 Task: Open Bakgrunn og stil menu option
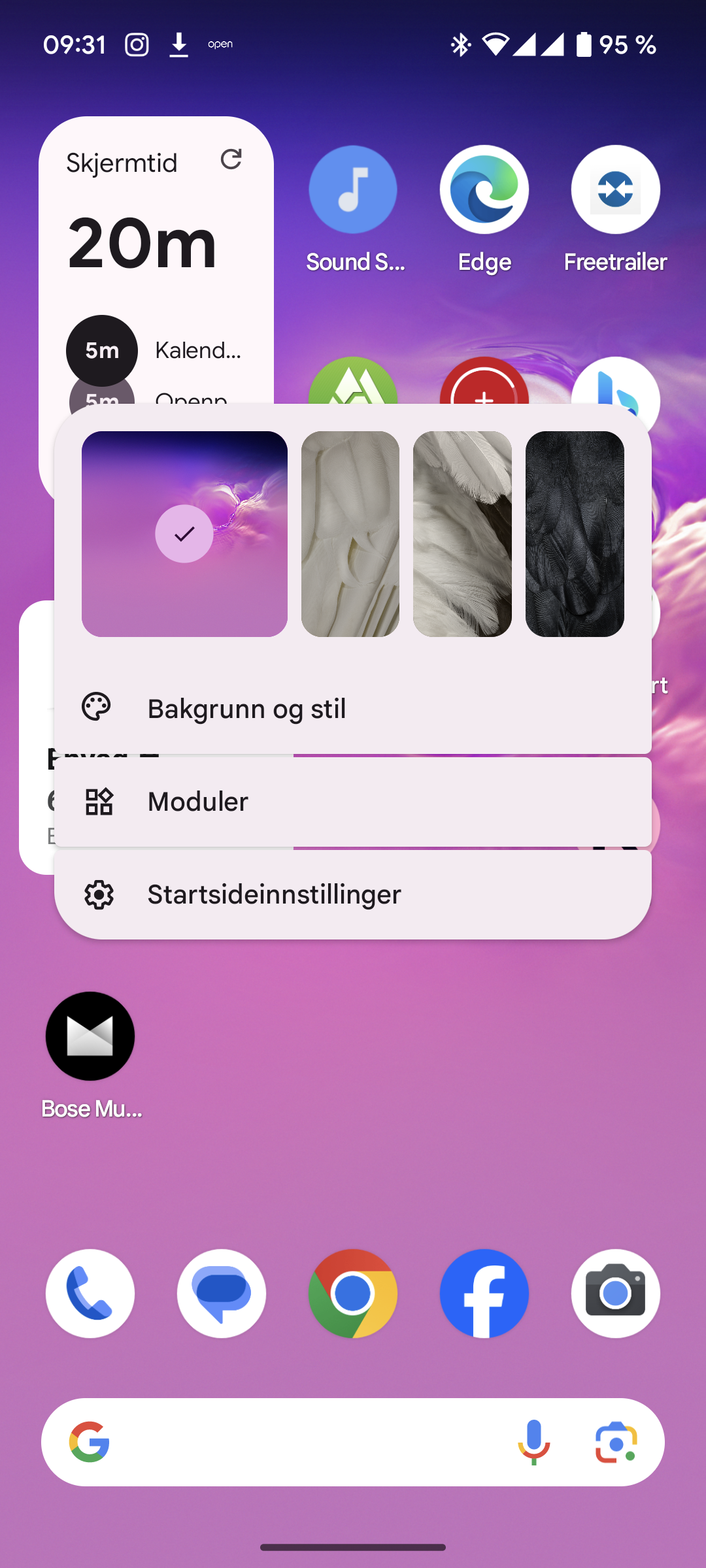(353, 709)
